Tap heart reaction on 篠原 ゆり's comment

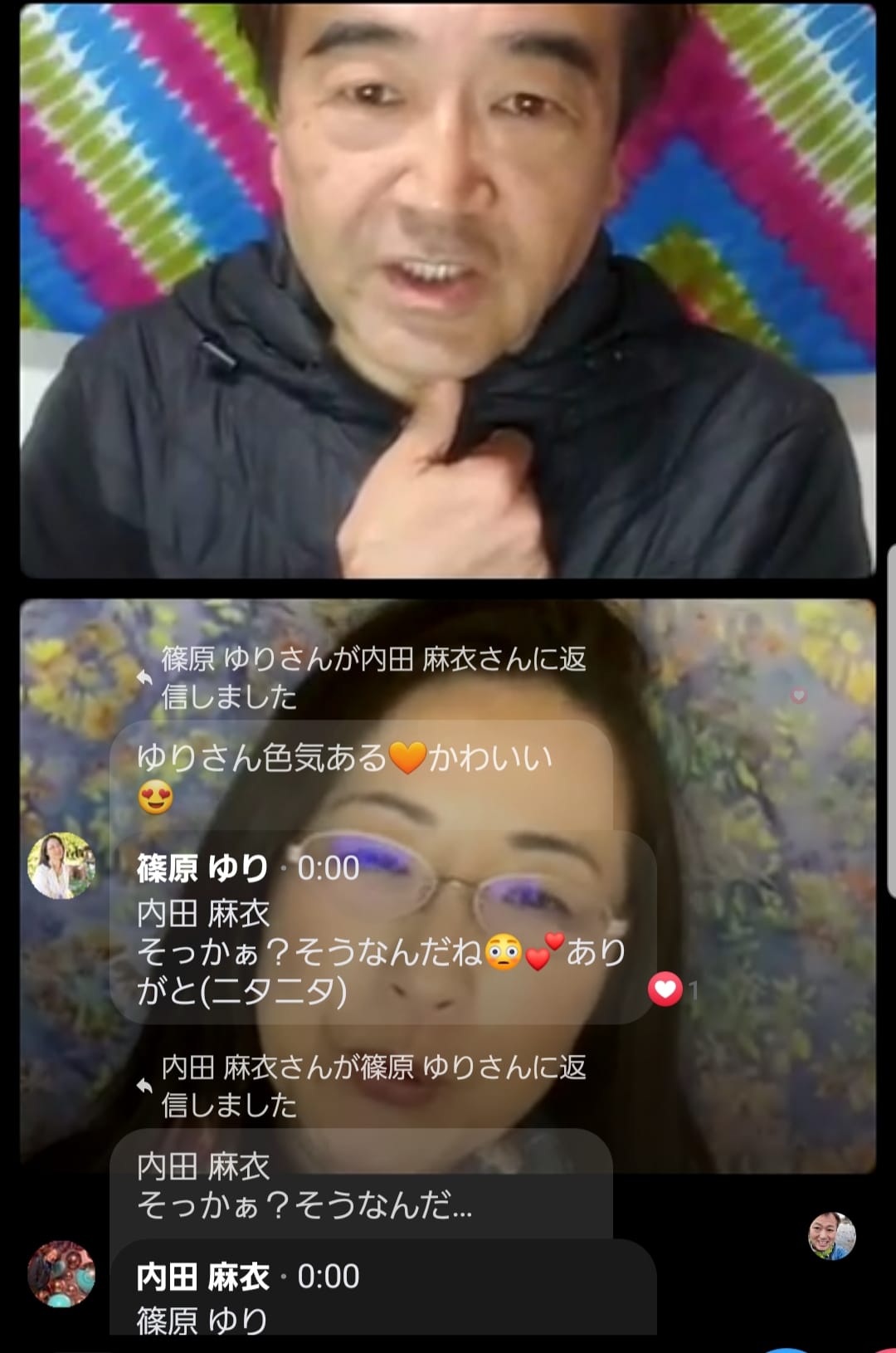tap(665, 989)
